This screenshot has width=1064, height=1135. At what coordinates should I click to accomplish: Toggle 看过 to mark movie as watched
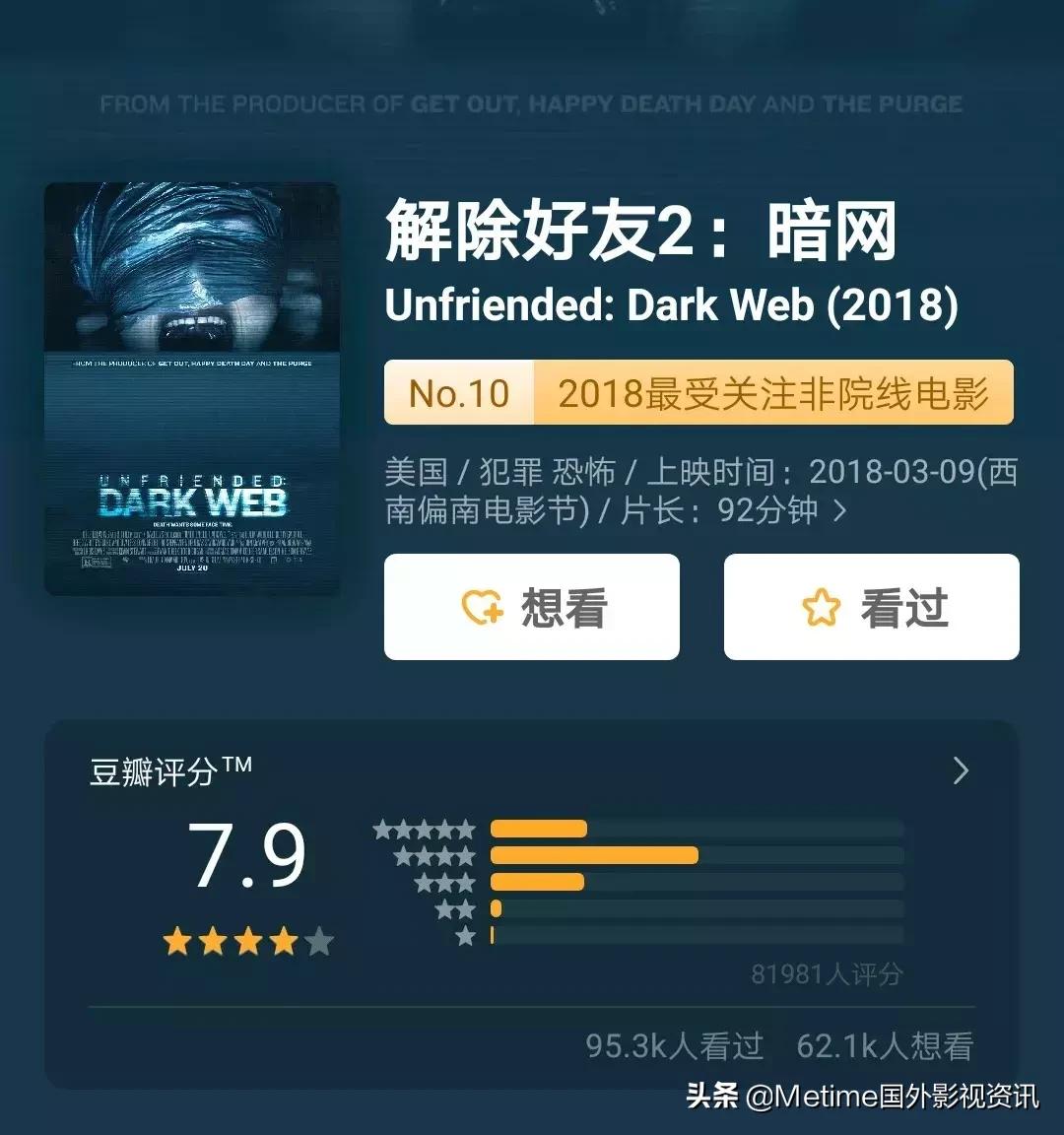coord(871,608)
